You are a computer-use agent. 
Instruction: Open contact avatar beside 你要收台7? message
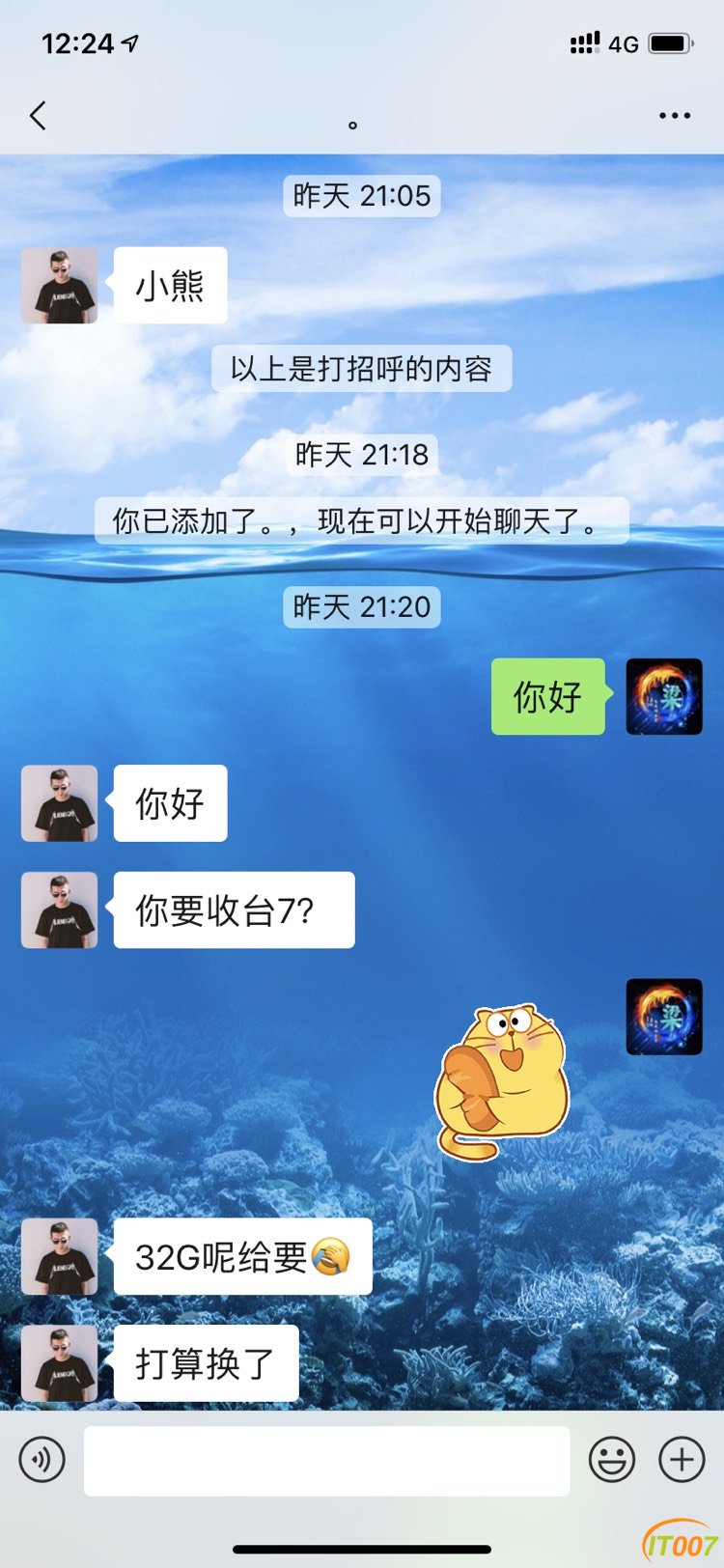point(59,910)
